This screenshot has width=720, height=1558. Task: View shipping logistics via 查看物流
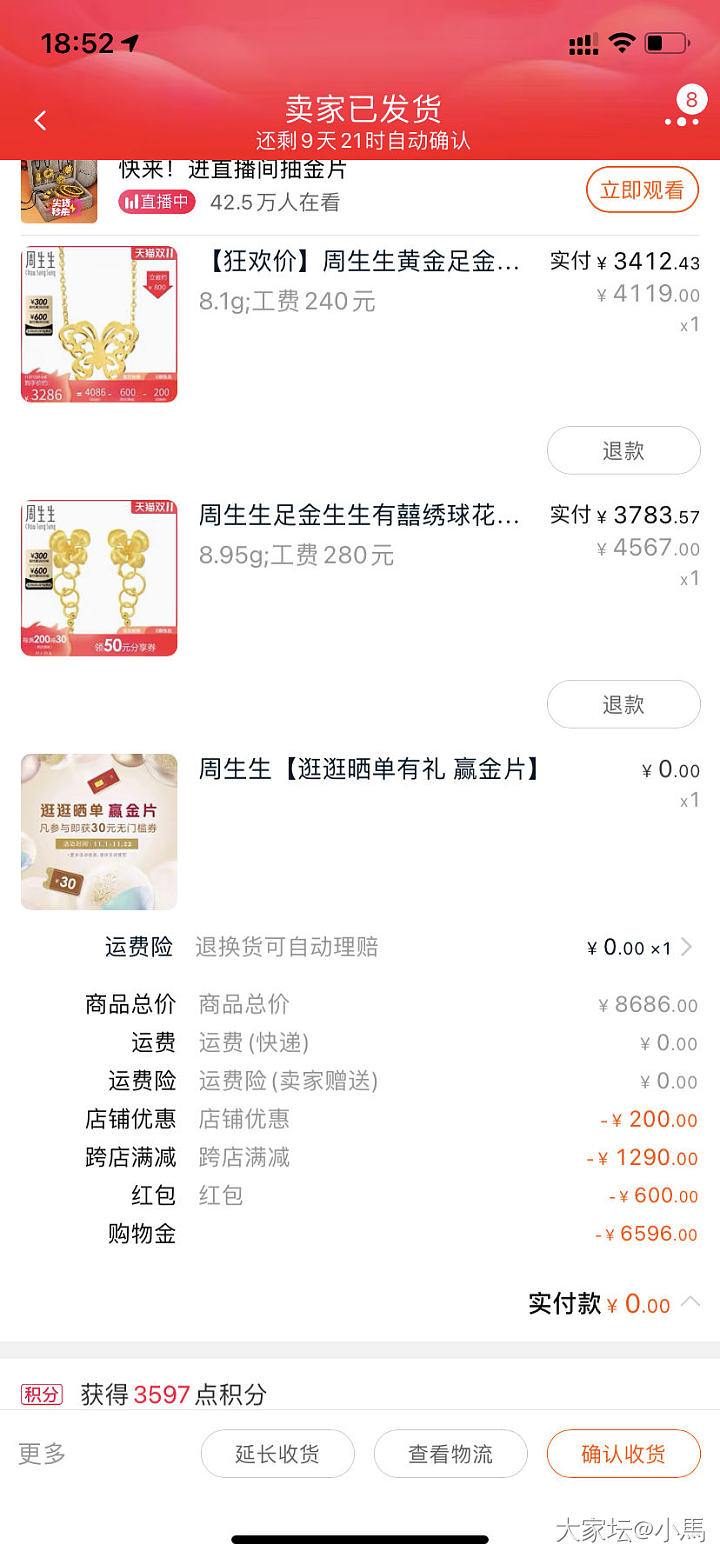point(451,1454)
